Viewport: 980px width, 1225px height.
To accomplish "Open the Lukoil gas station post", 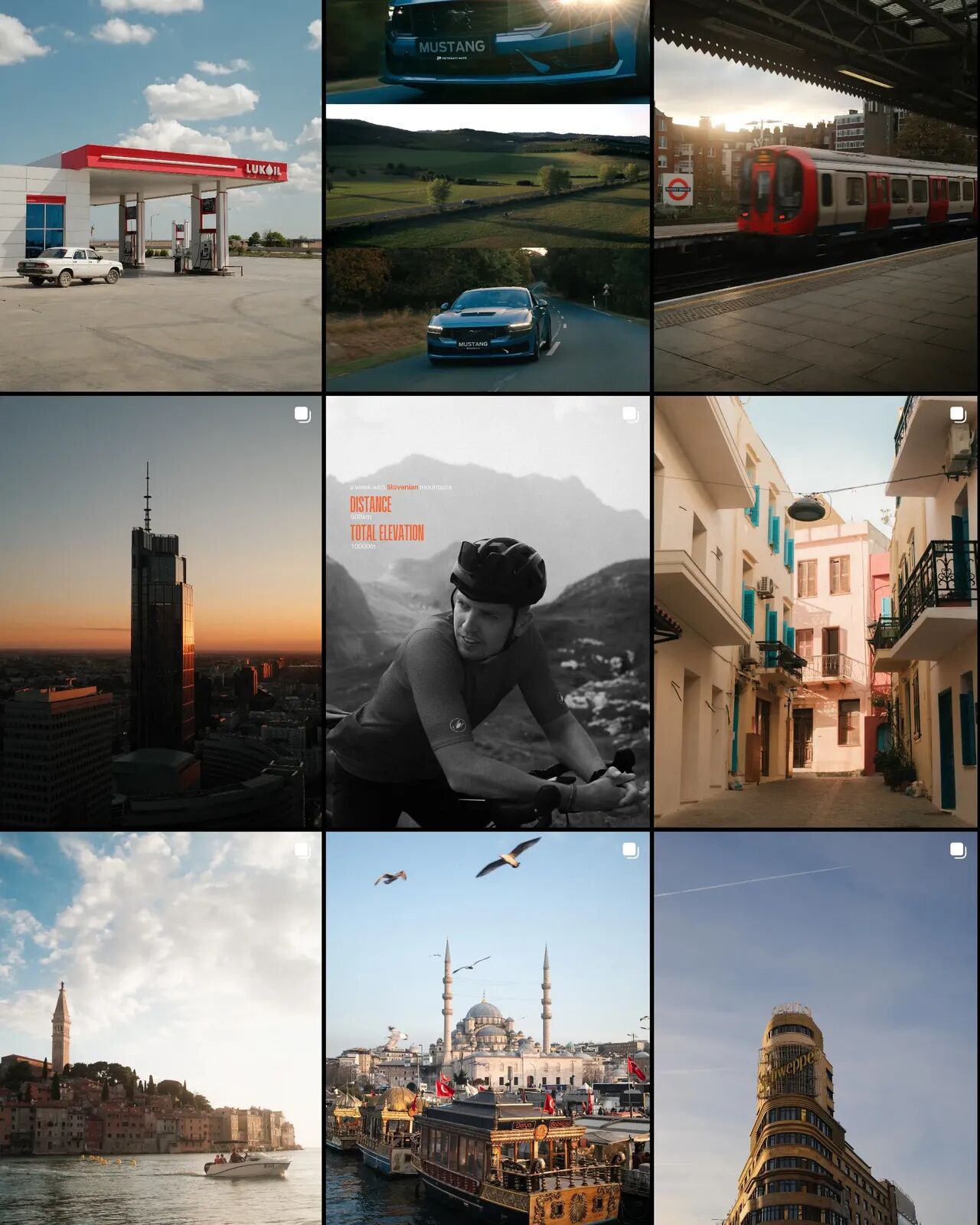I will [161, 196].
